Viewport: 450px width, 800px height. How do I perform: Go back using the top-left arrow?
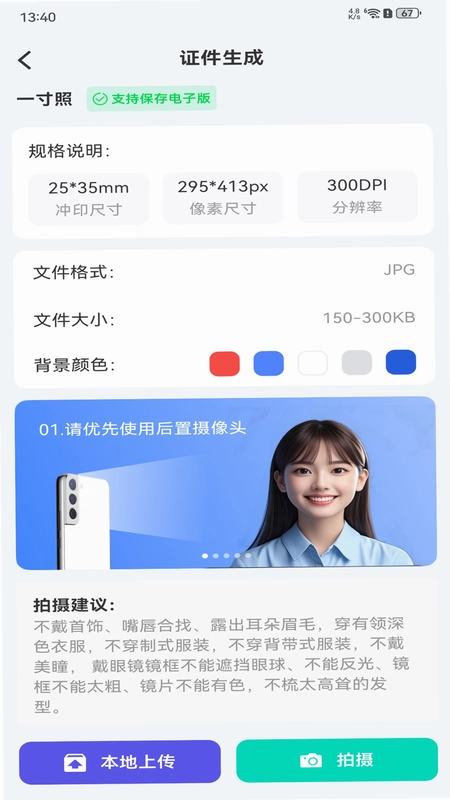[24, 60]
